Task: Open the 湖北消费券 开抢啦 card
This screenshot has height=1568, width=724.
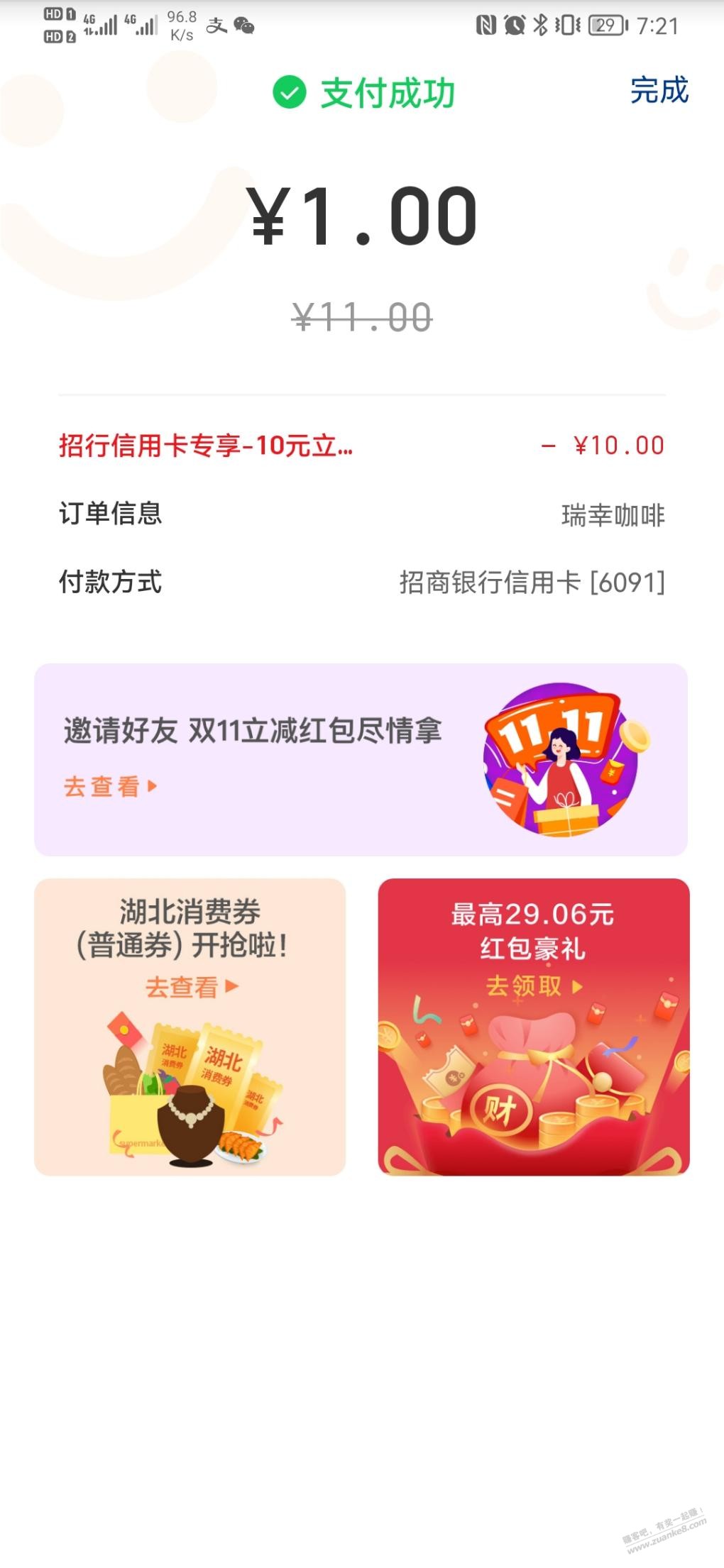Action: pos(190,1026)
